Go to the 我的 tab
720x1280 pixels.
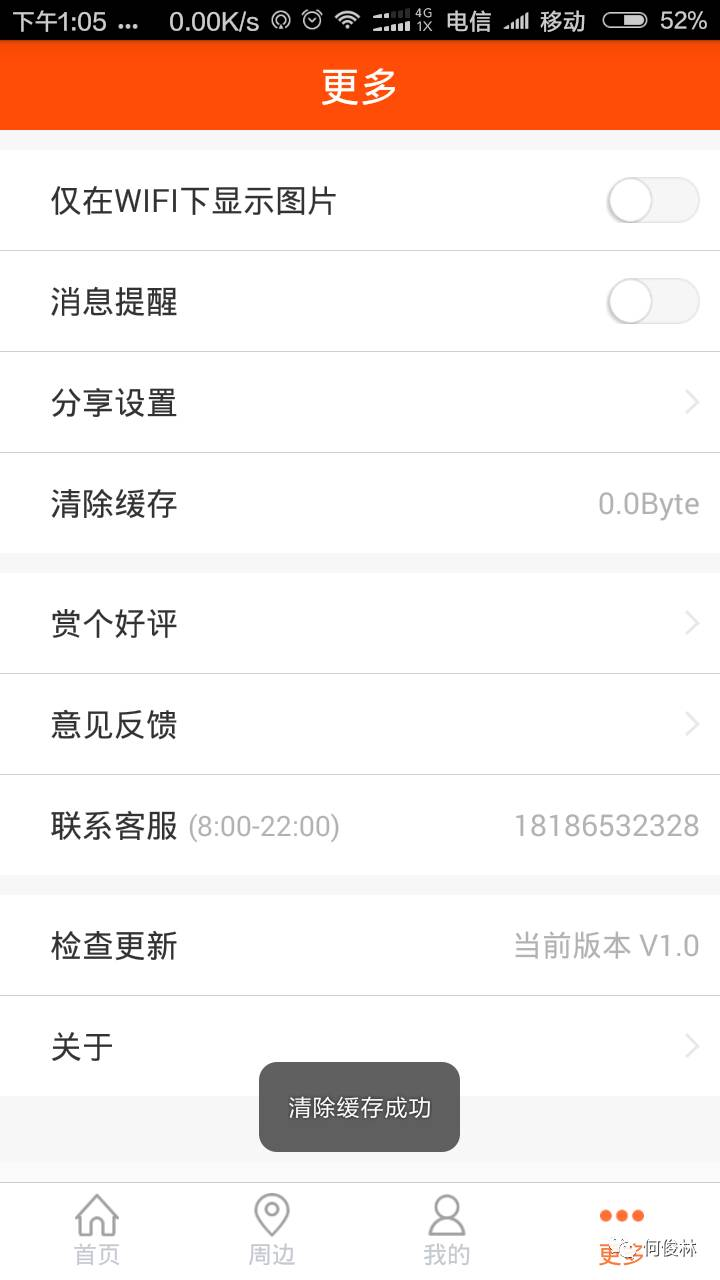point(446,1231)
